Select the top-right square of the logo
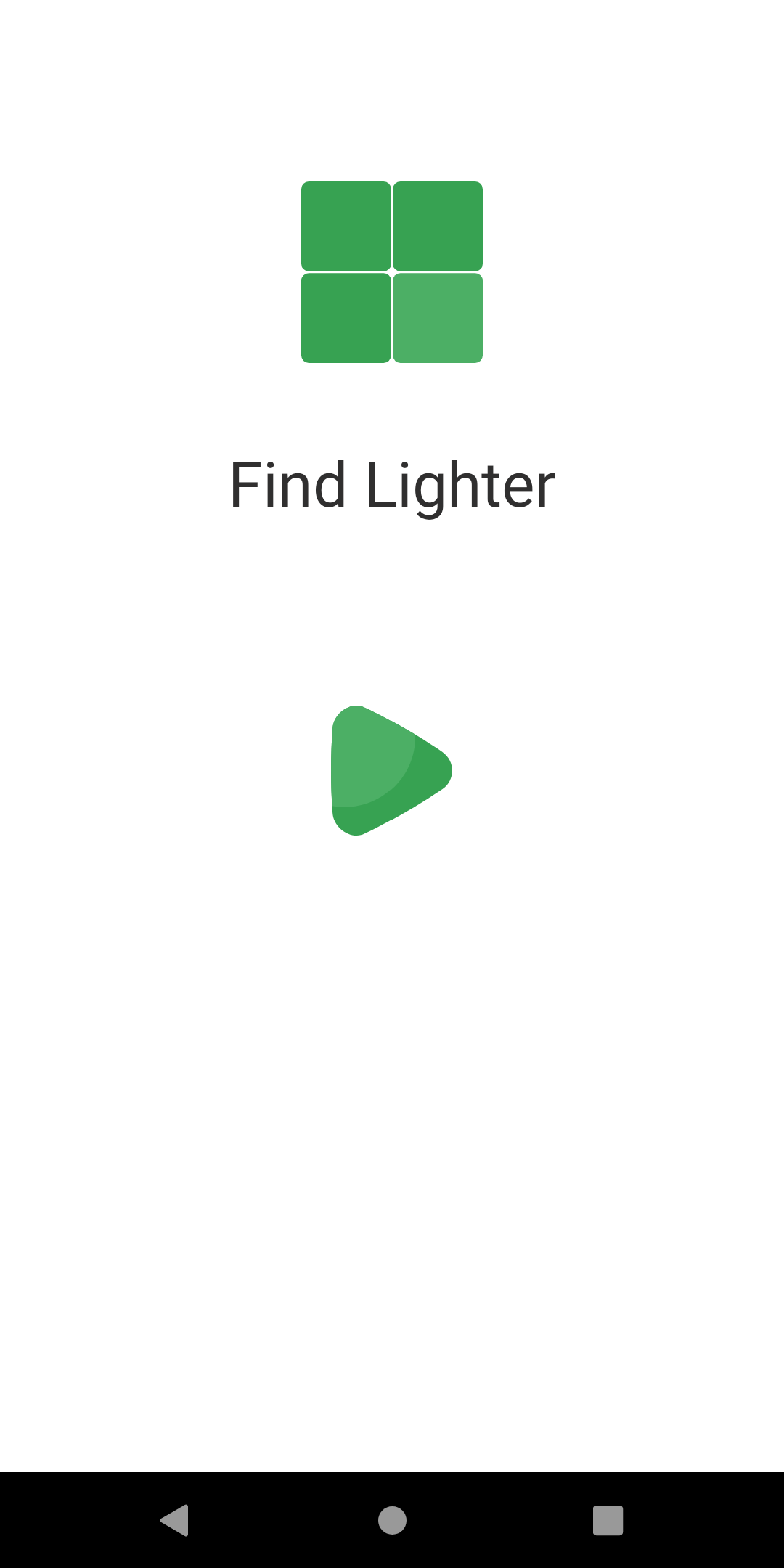The width and height of the screenshot is (784, 1568). (438, 225)
